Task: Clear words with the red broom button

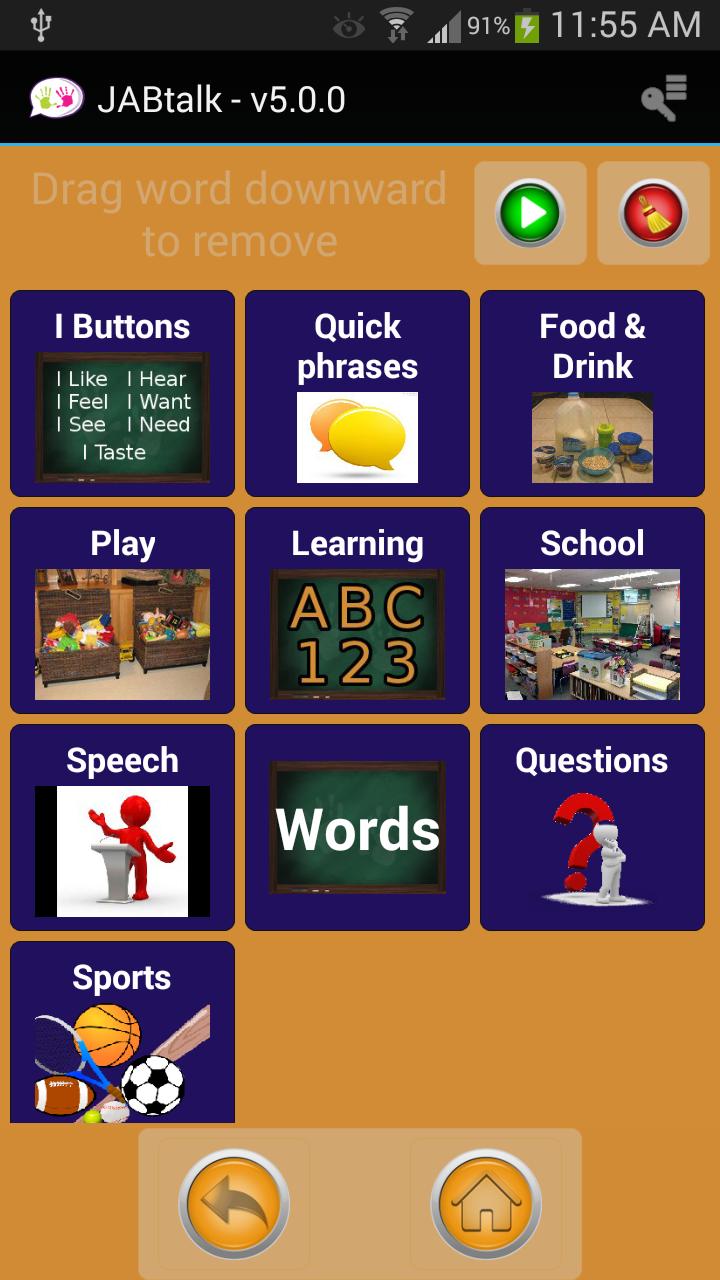Action: click(x=653, y=213)
